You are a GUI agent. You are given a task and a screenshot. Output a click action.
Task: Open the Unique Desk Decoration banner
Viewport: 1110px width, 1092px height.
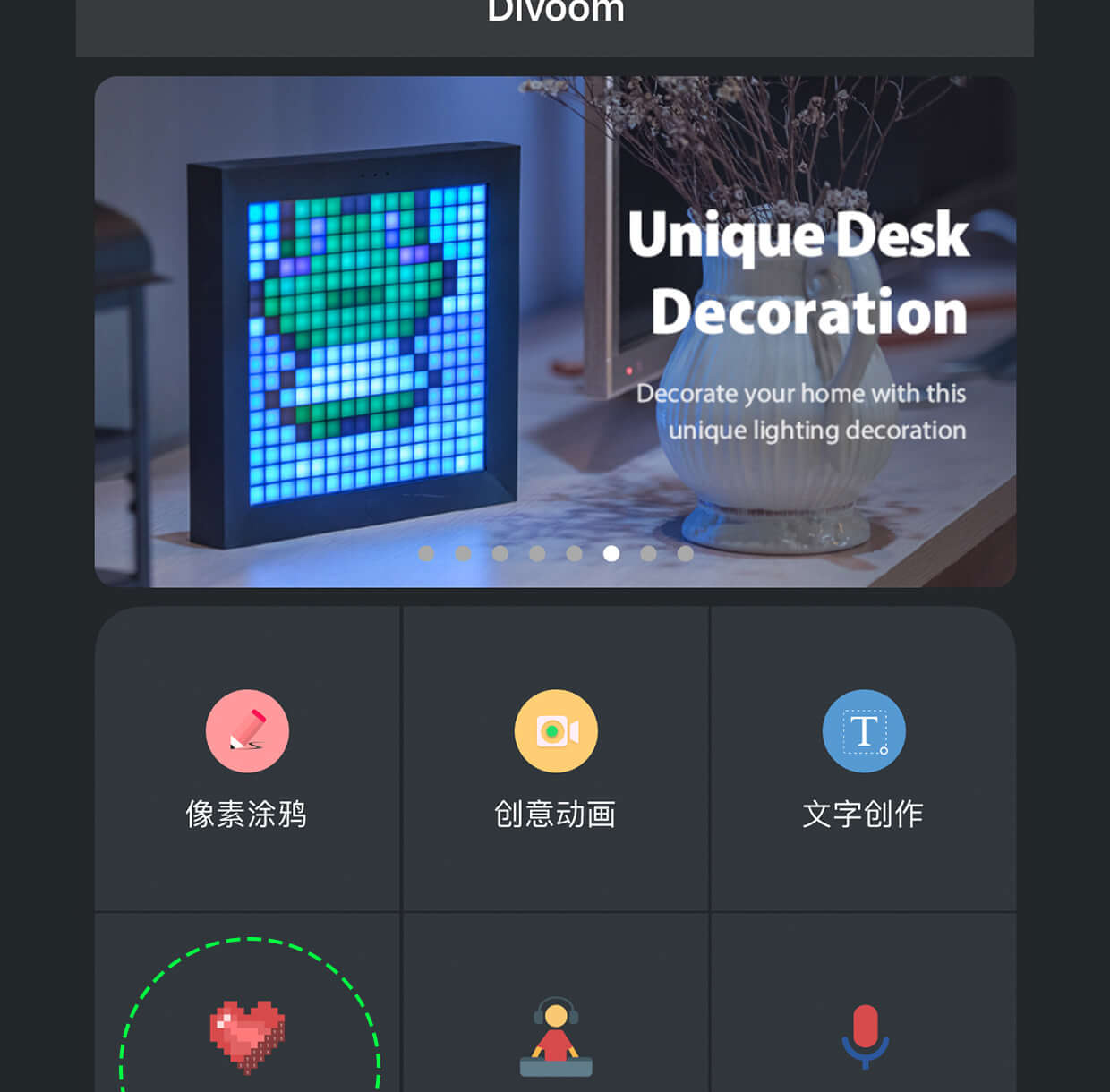(x=555, y=331)
